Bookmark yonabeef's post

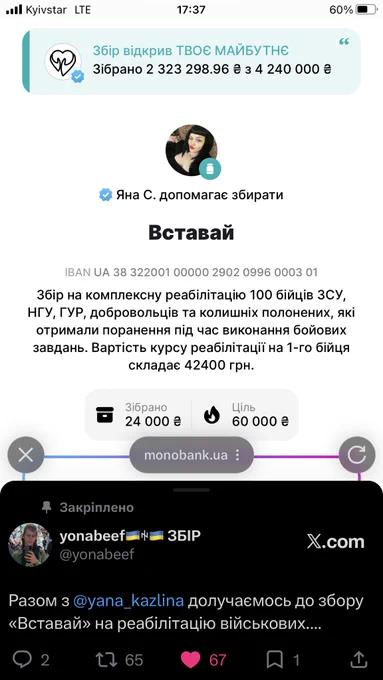[x=275, y=660]
